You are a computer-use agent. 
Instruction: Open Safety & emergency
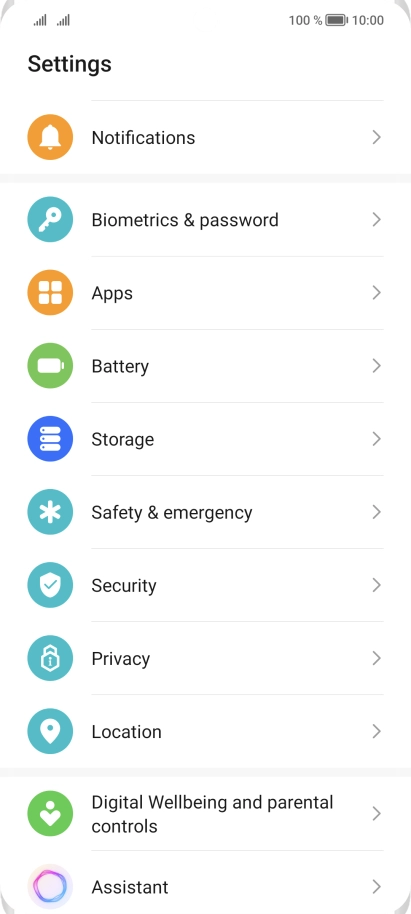(x=205, y=512)
